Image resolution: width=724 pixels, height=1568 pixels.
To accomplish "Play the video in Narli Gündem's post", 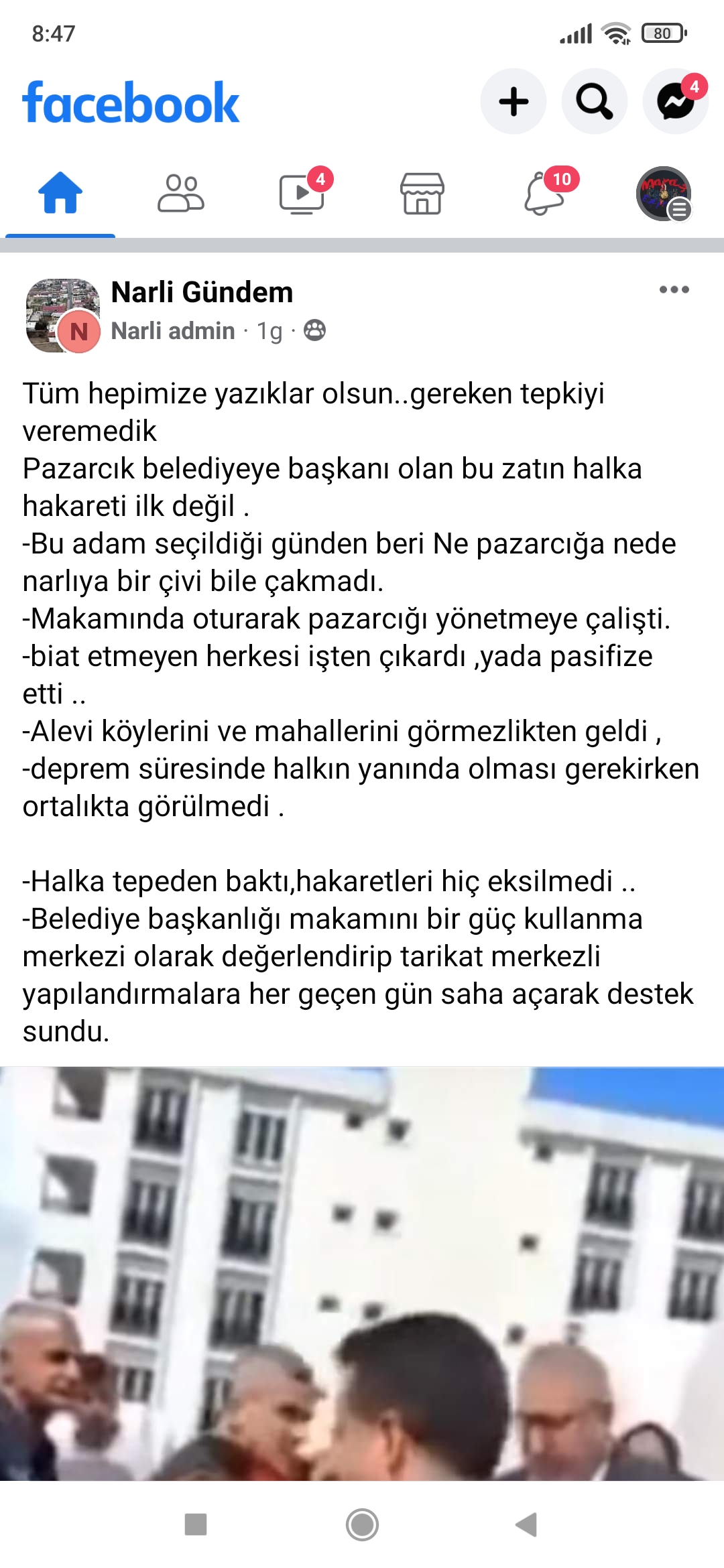I will (x=362, y=1273).
